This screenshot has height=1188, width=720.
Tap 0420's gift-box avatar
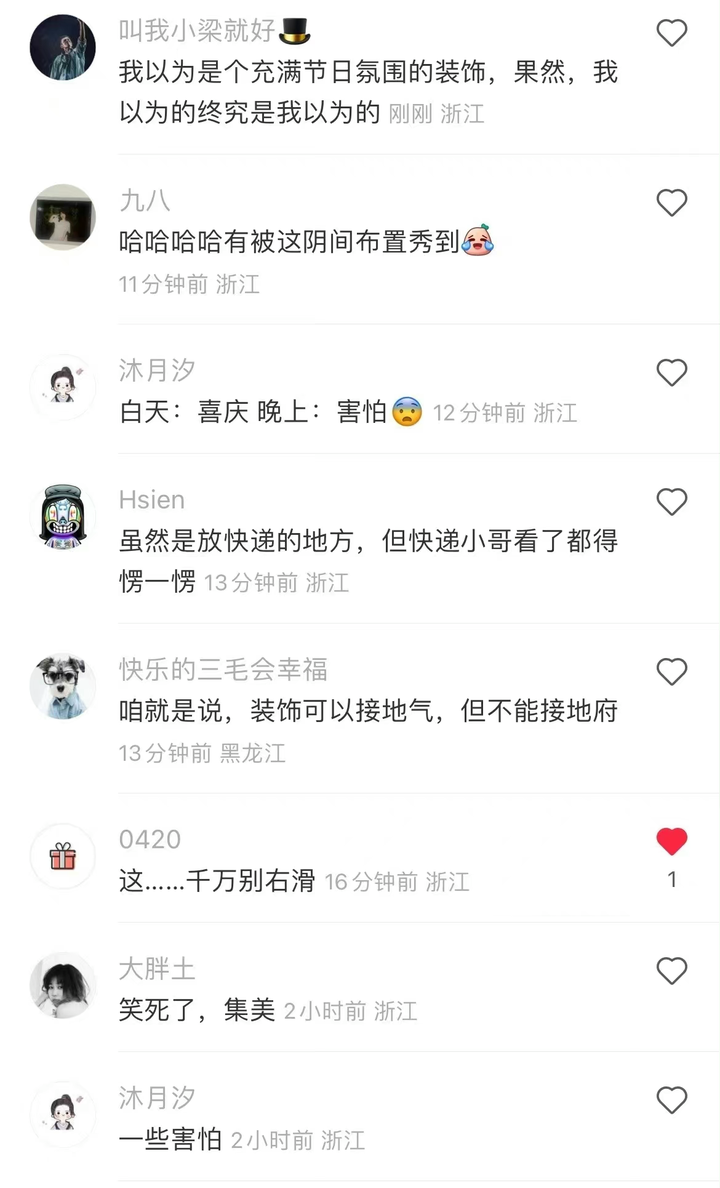click(63, 856)
